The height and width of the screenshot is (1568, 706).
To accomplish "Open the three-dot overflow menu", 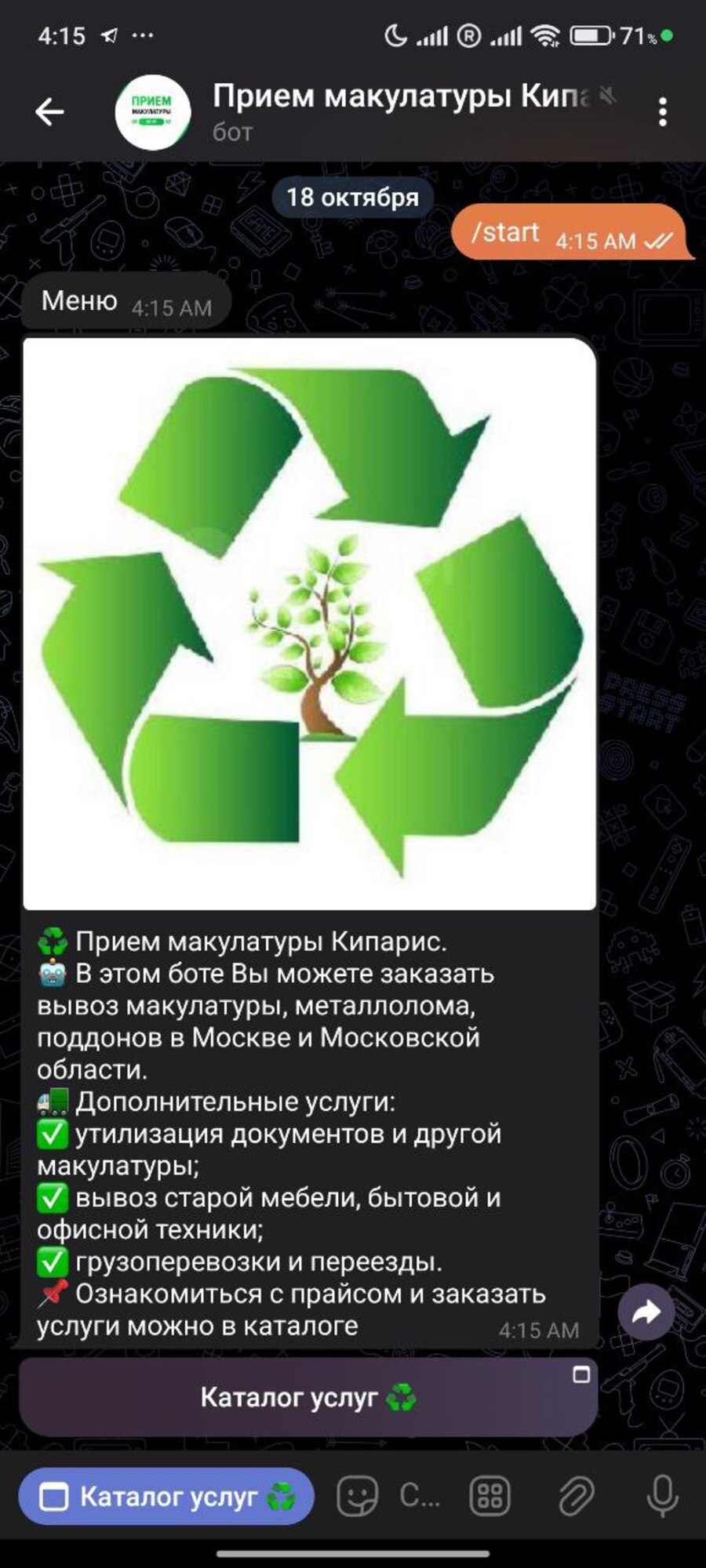I will coord(663,112).
